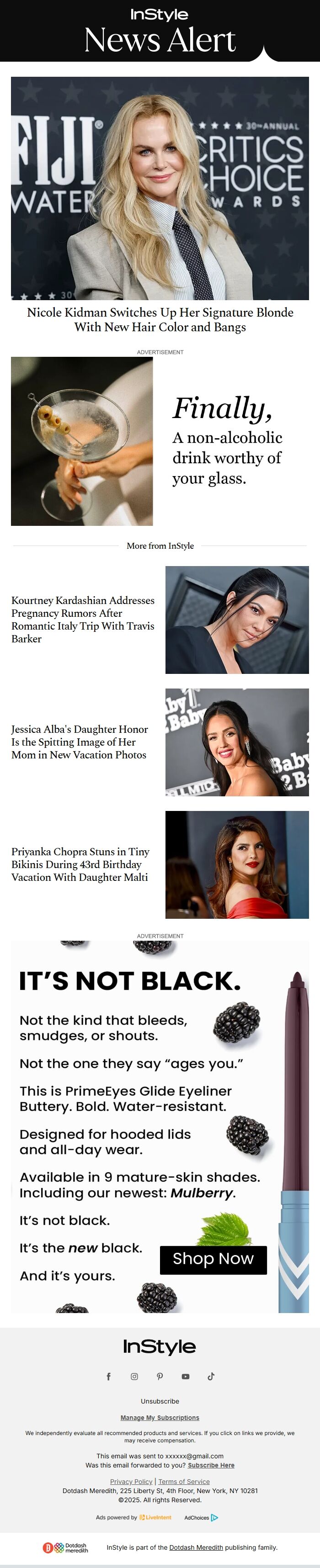This screenshot has width=320, height=1568.
Task: Follow the Dotdash Meredith publishing family link
Action: pos(196,1547)
